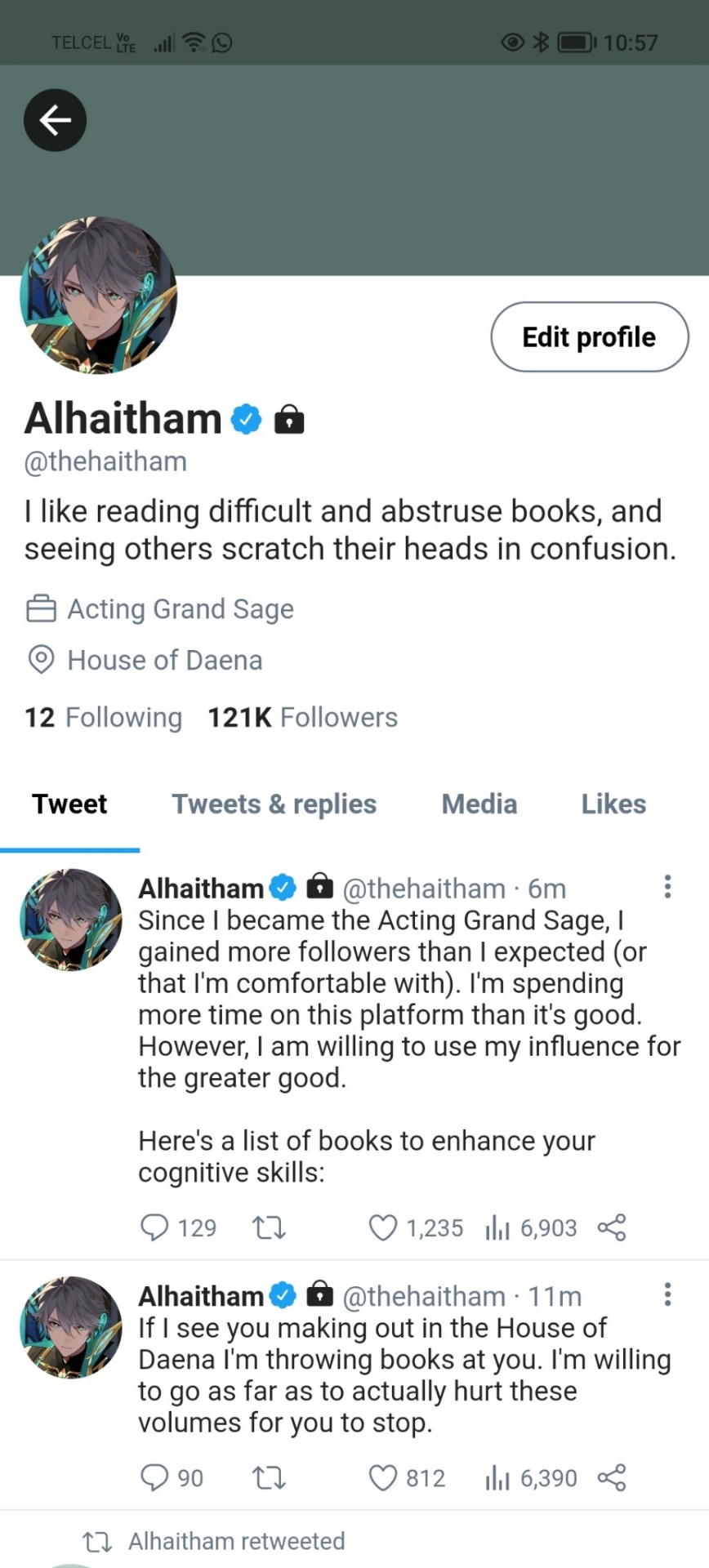709x1568 pixels.
Task: Open the large profile picture
Action: (98, 296)
